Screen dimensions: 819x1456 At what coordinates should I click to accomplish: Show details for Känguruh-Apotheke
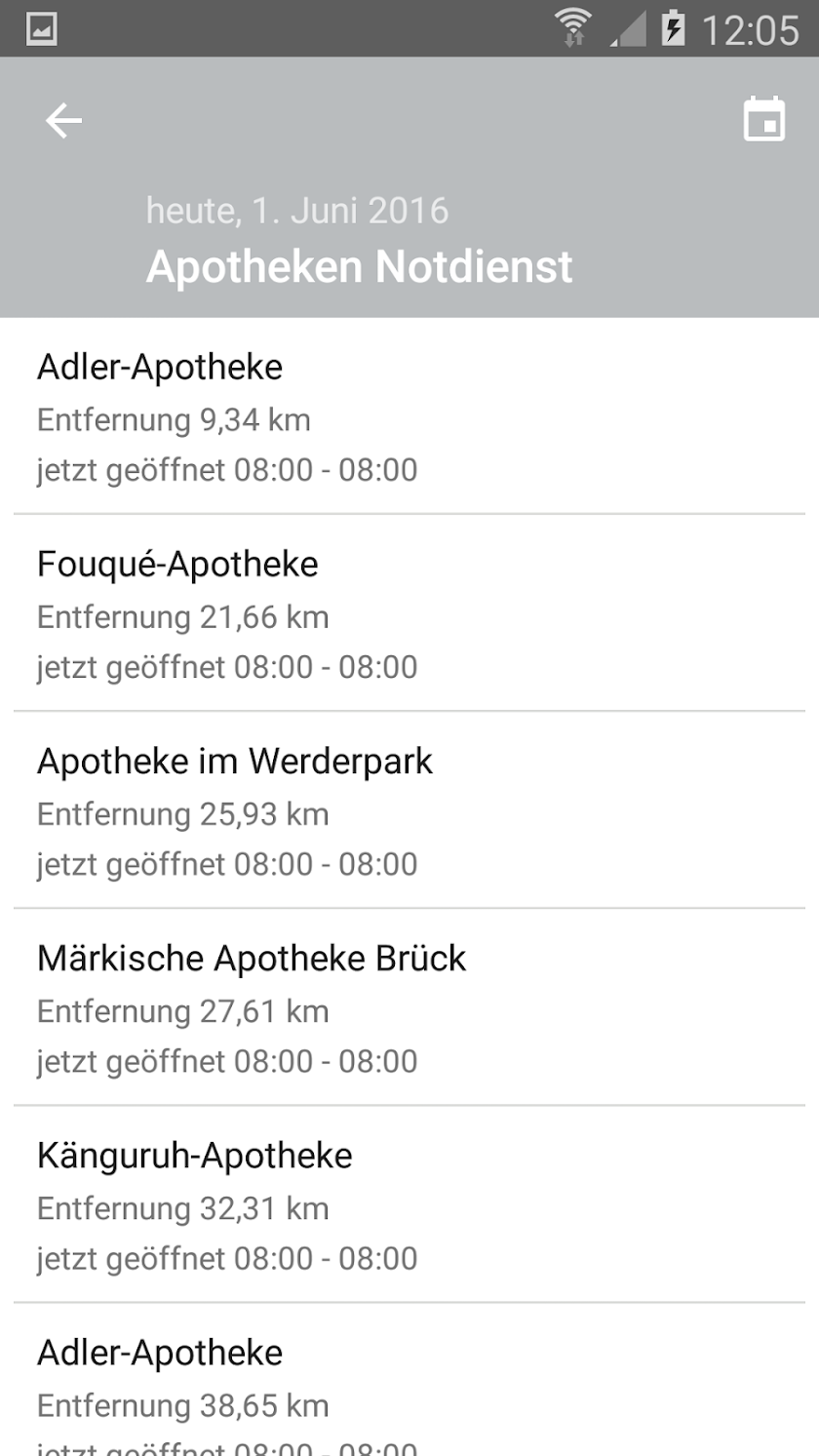click(x=409, y=1205)
